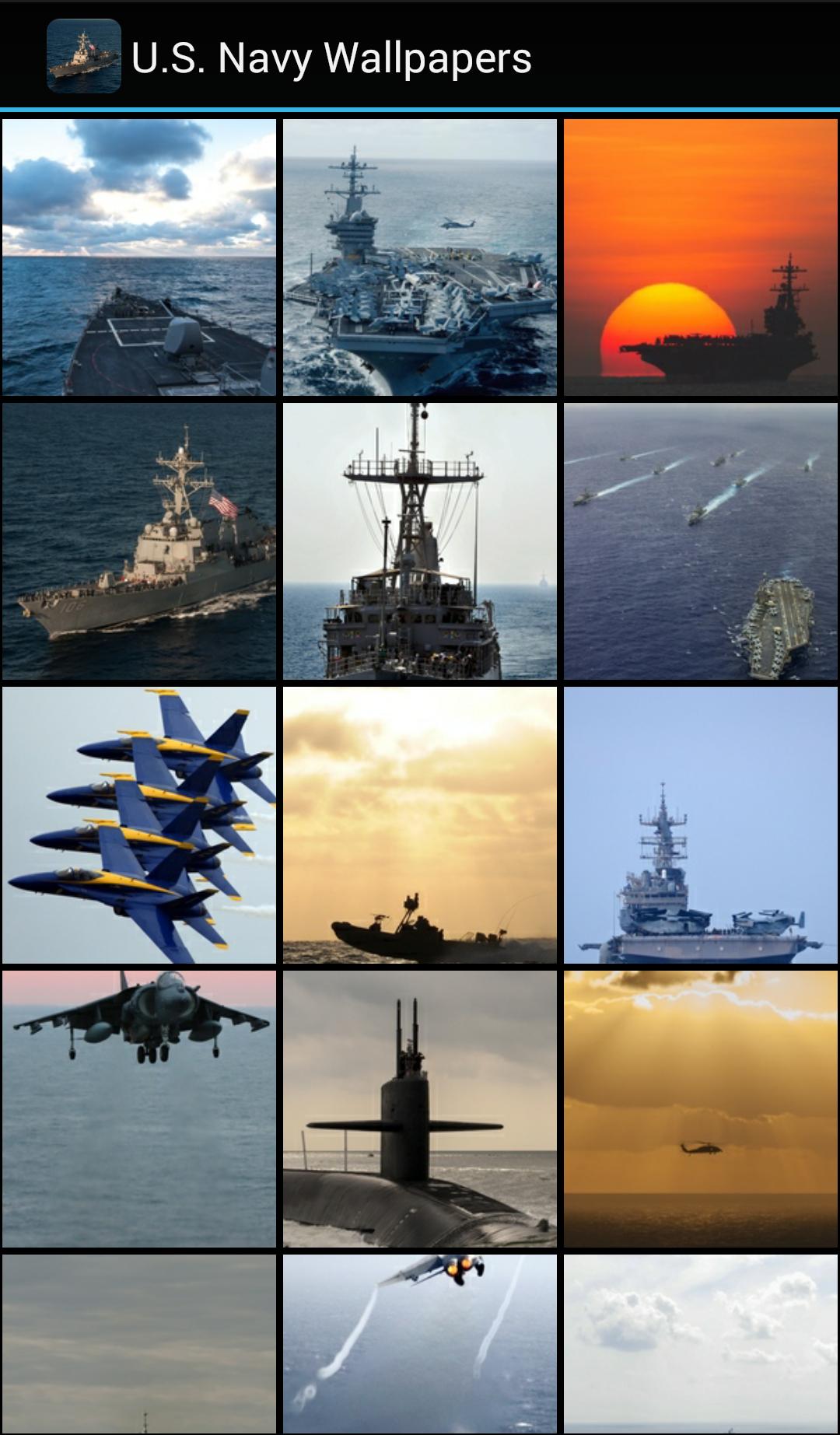Open the Harrier jet hovering wallpaper

click(139, 1109)
